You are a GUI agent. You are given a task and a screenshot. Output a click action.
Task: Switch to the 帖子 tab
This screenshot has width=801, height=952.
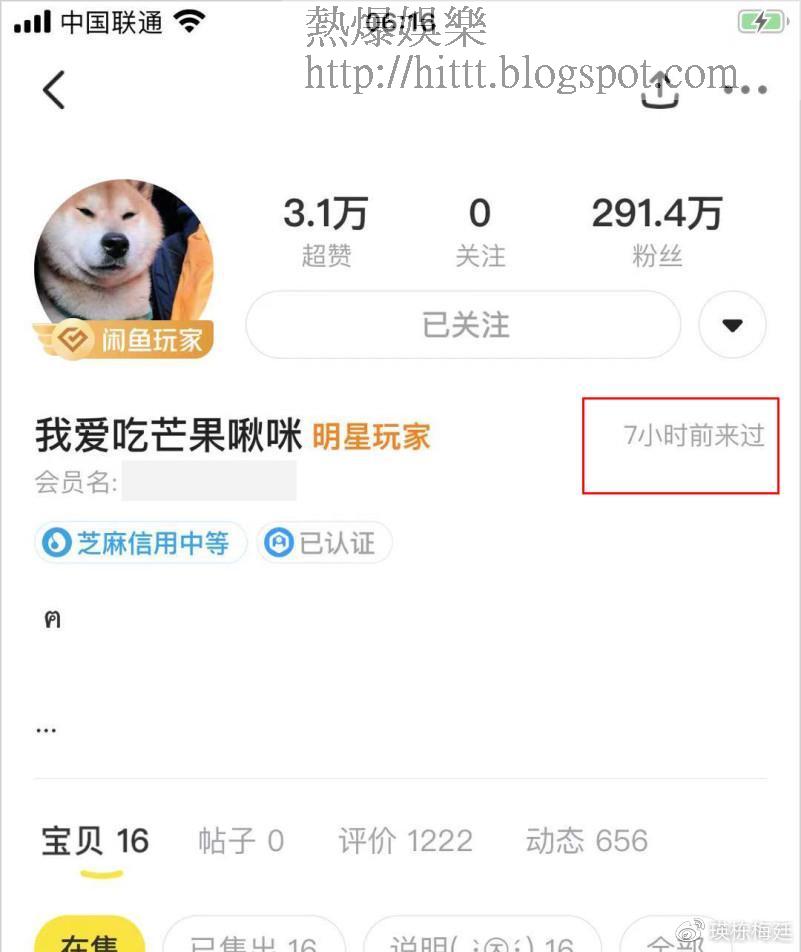pos(241,841)
